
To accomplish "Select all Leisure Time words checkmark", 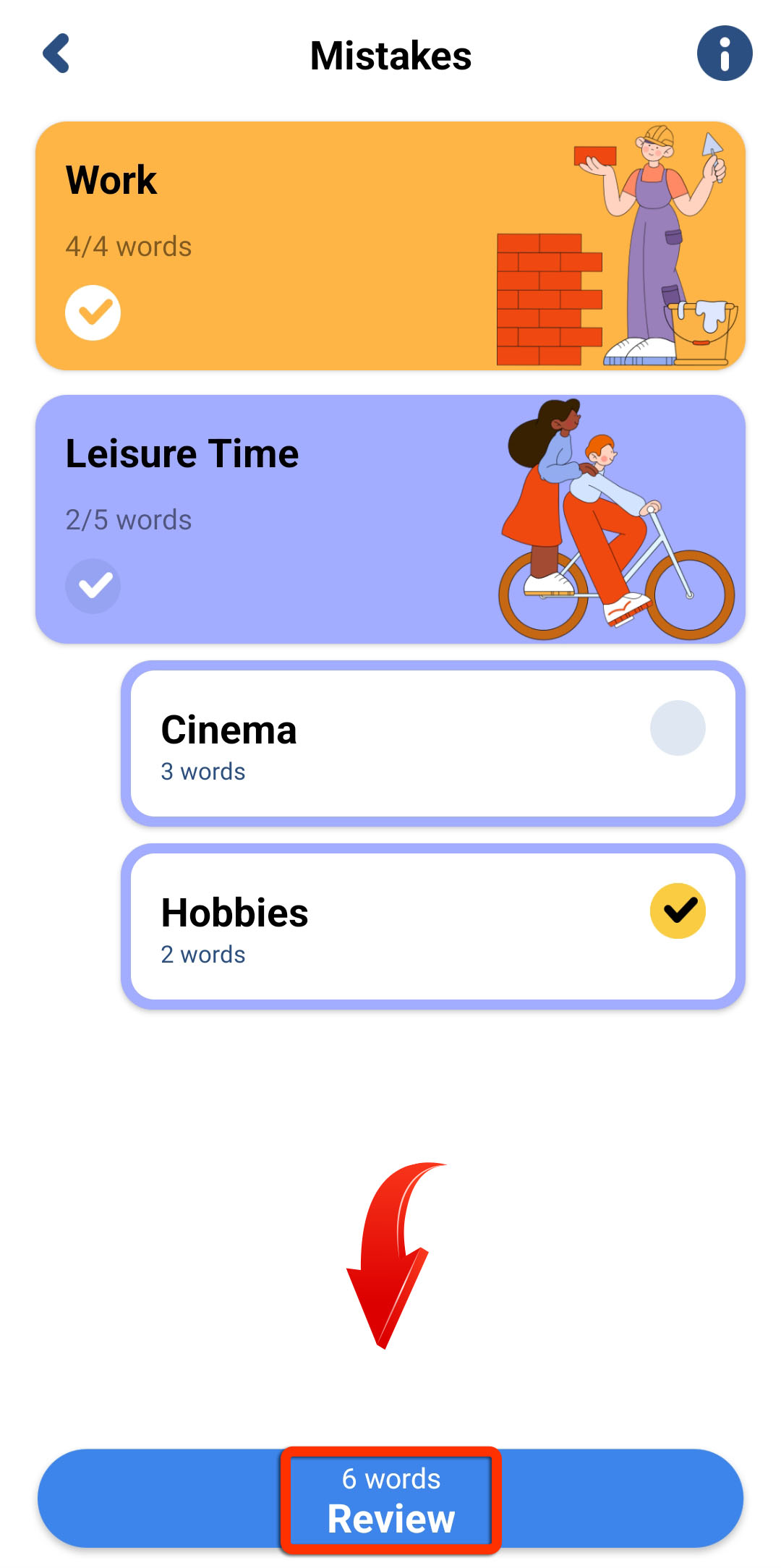I will (93, 586).
